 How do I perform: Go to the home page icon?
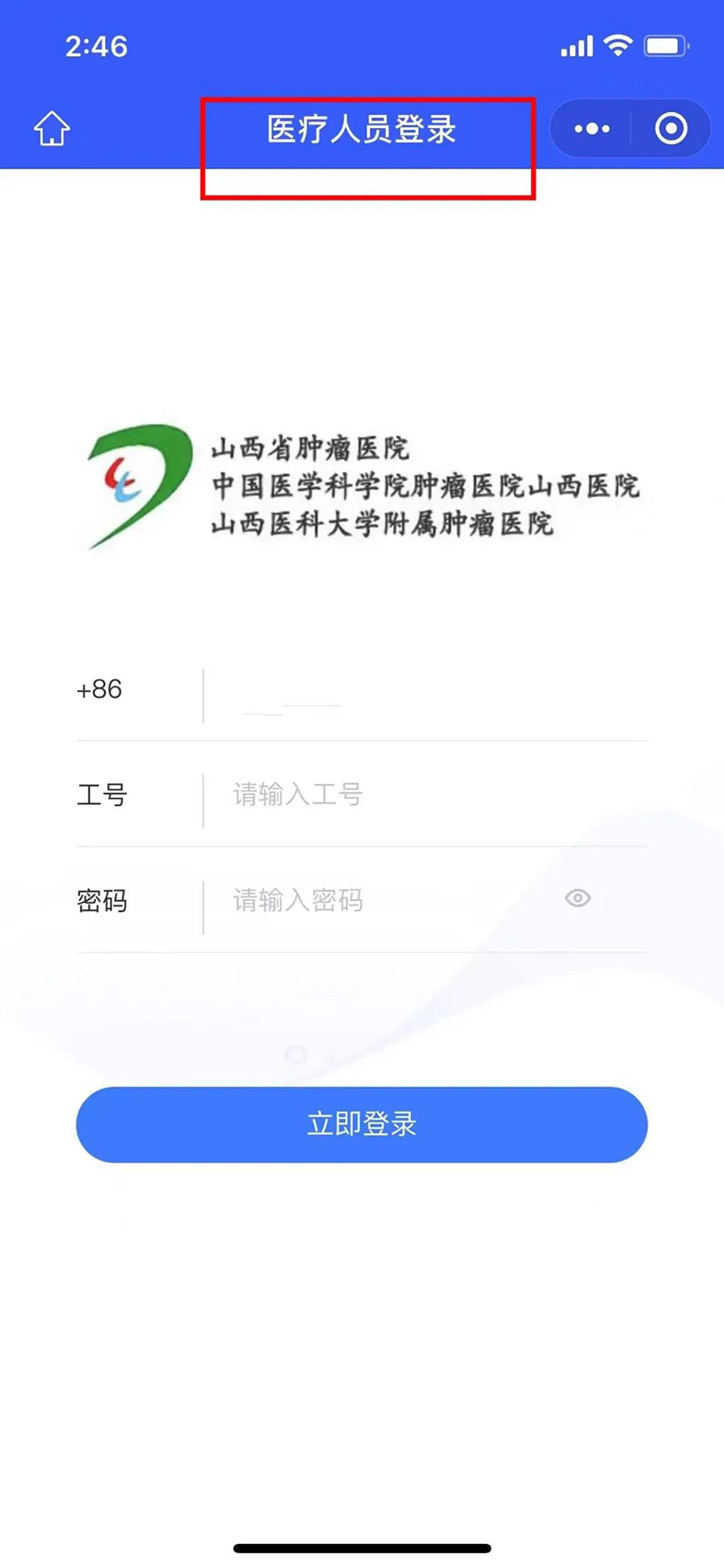[x=52, y=129]
